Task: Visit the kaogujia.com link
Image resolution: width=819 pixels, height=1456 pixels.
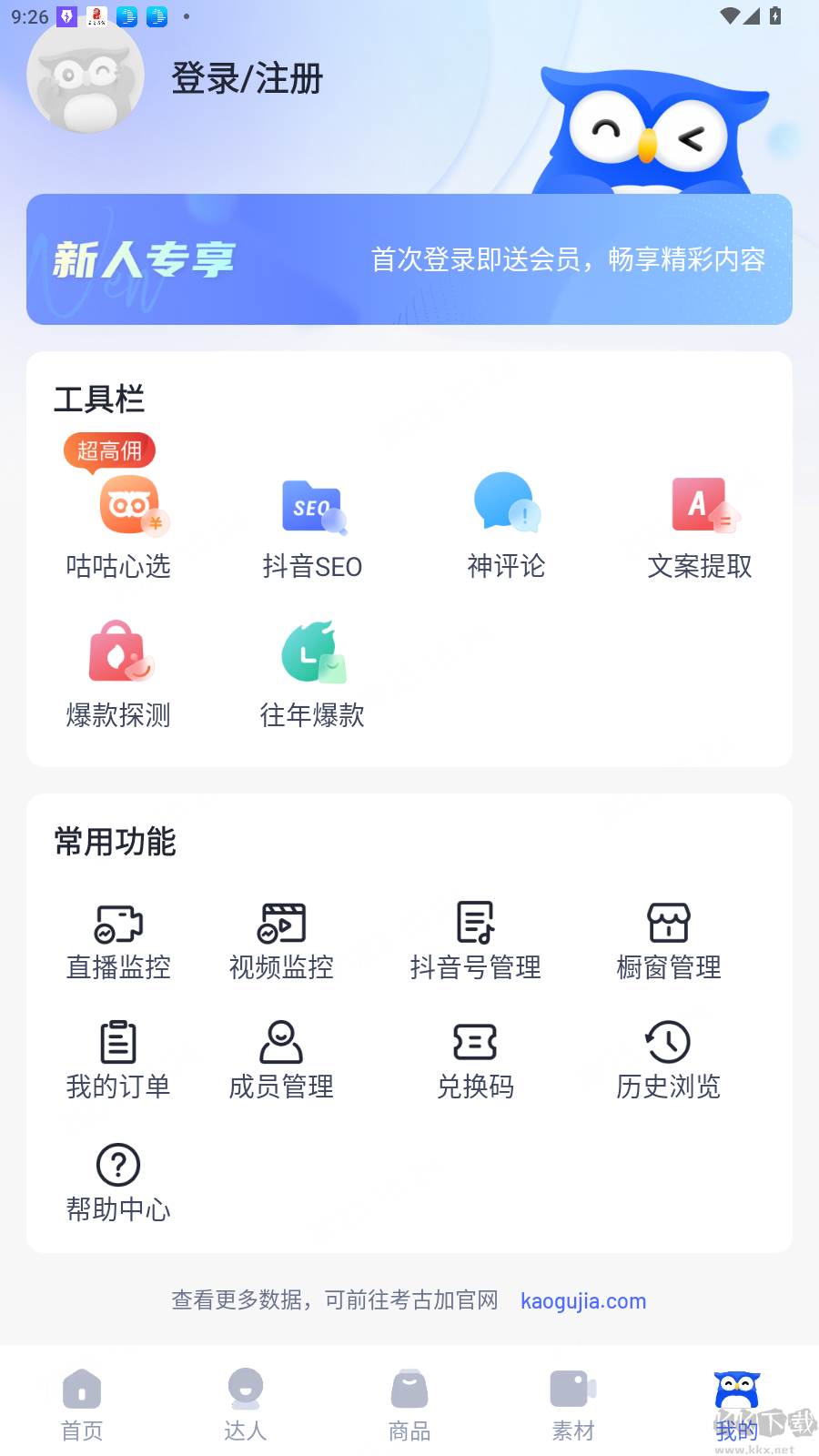Action: point(583,1300)
